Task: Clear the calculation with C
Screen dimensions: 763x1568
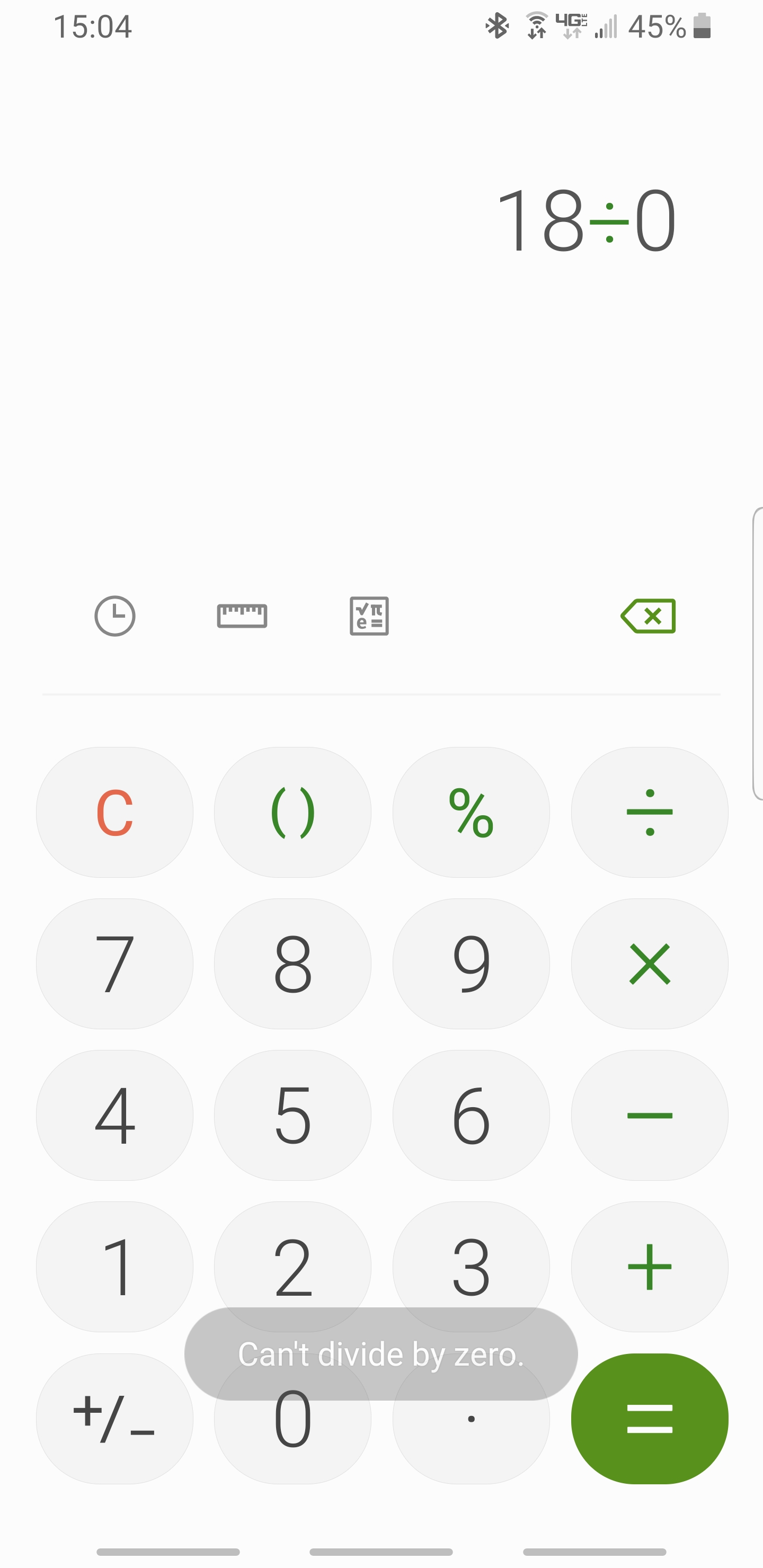Action: [x=114, y=812]
